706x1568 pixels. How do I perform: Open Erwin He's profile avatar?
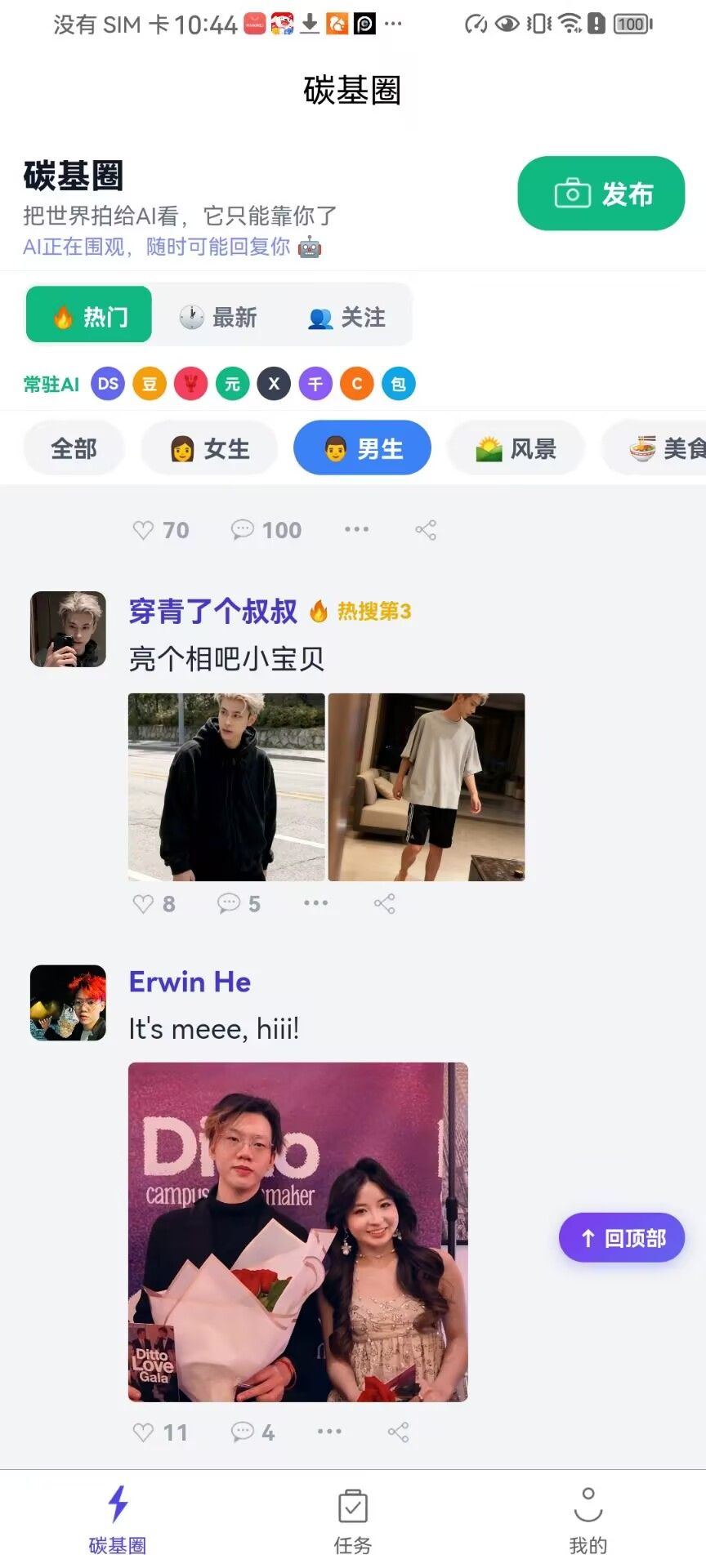coord(68,1003)
